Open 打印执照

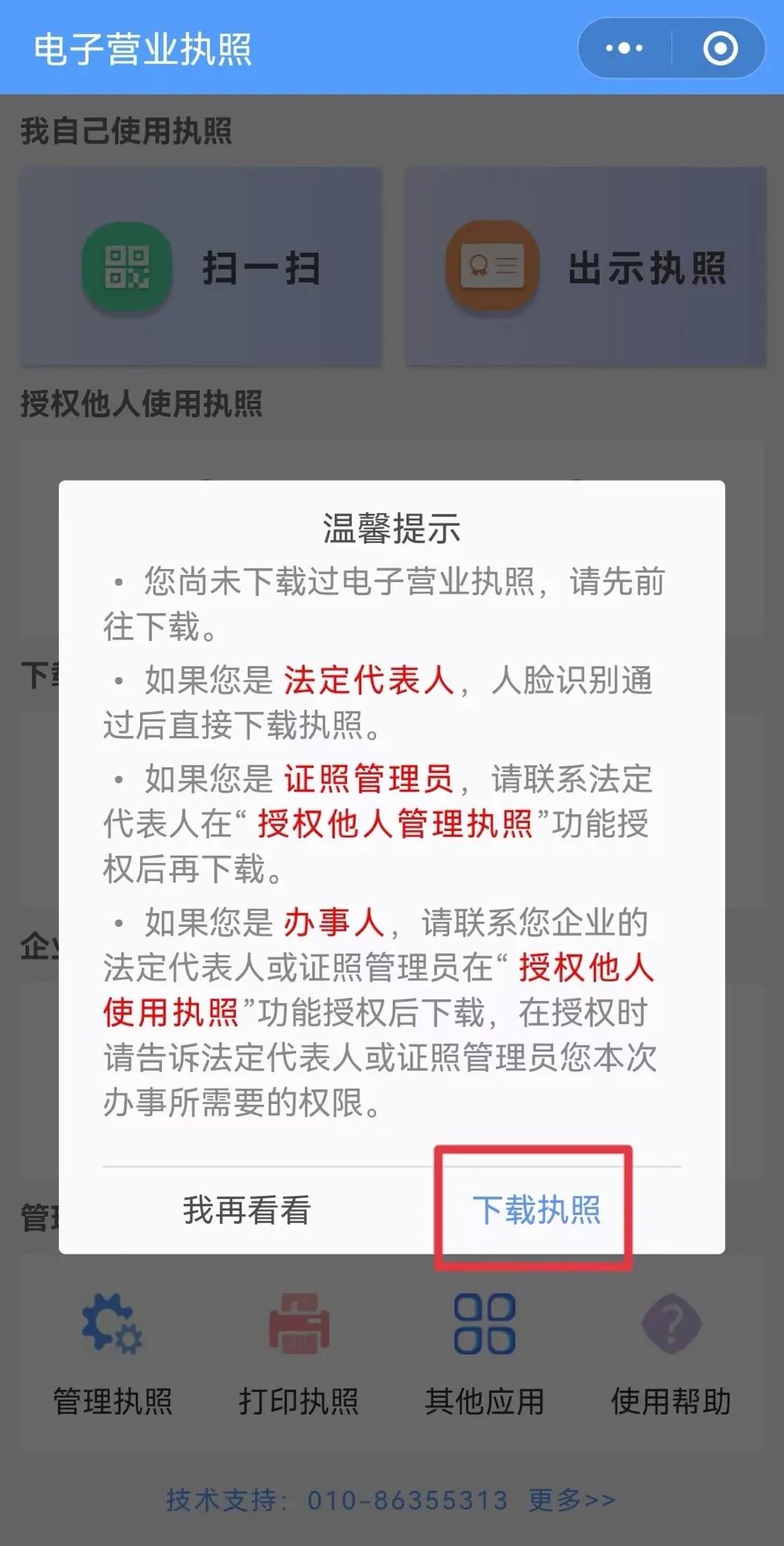point(299,1354)
